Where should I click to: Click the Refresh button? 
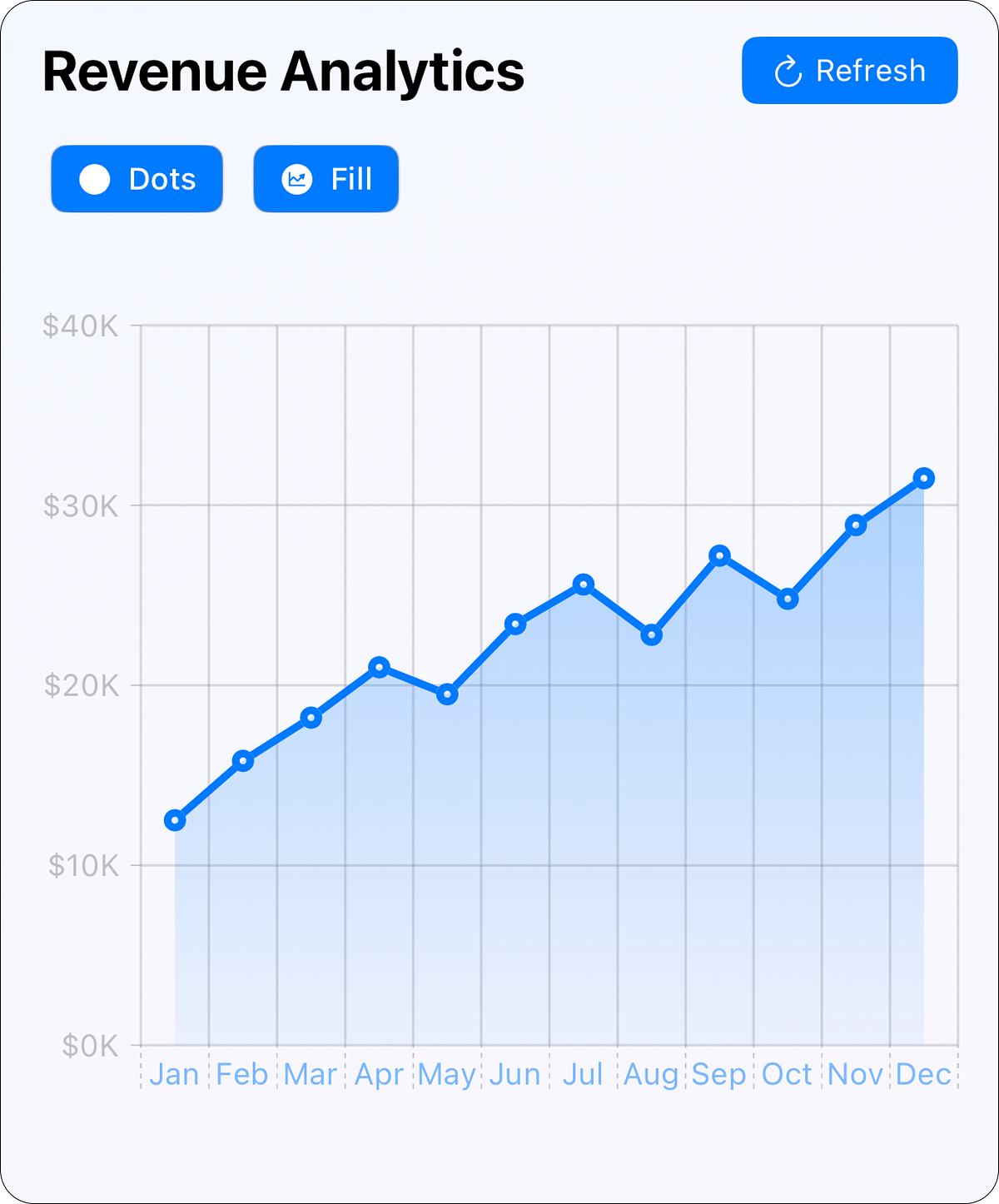click(848, 70)
